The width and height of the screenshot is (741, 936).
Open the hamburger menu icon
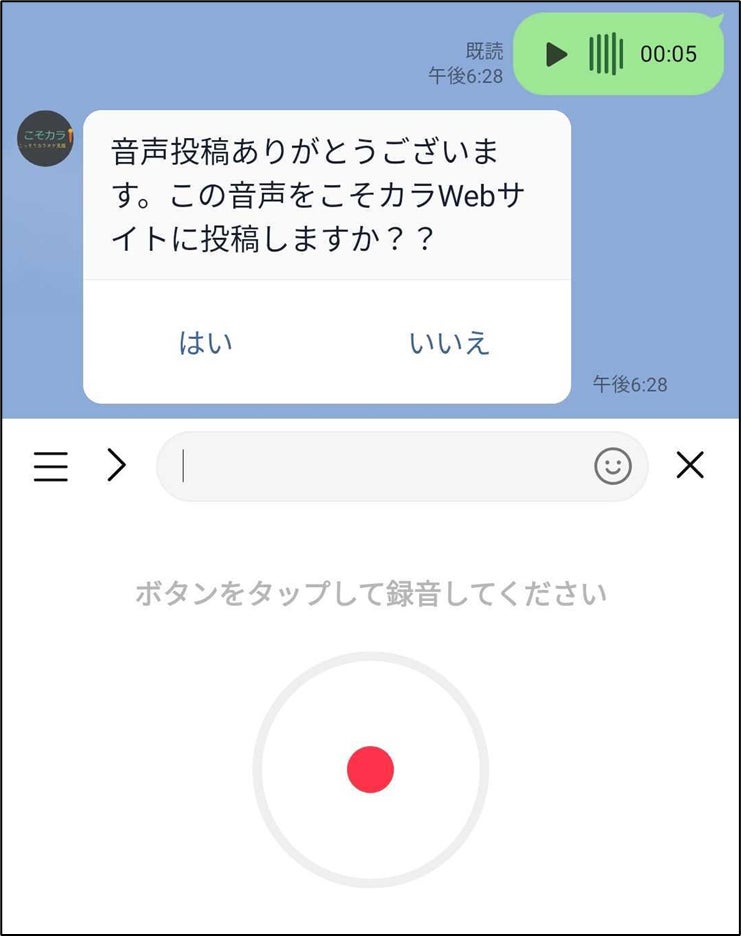click(x=51, y=465)
